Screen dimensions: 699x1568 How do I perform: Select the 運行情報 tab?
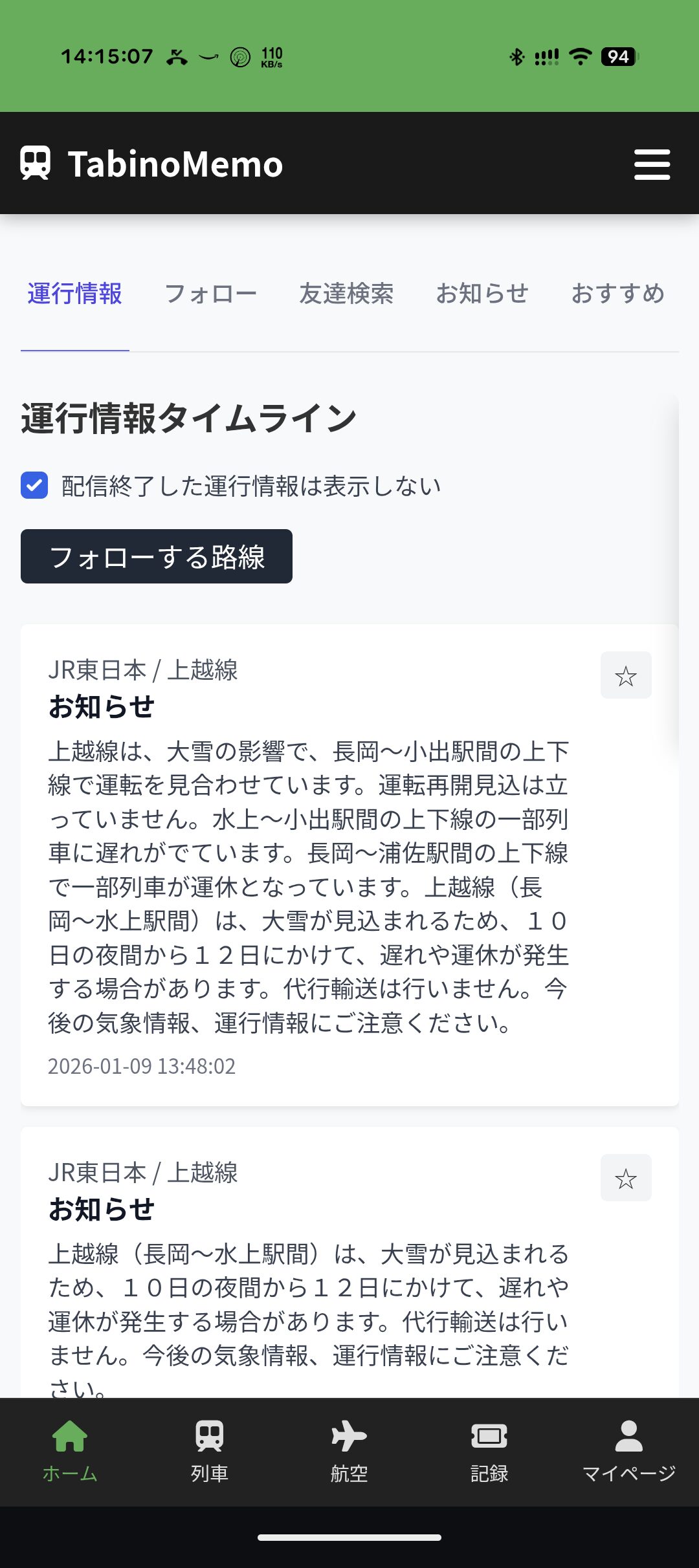(74, 294)
